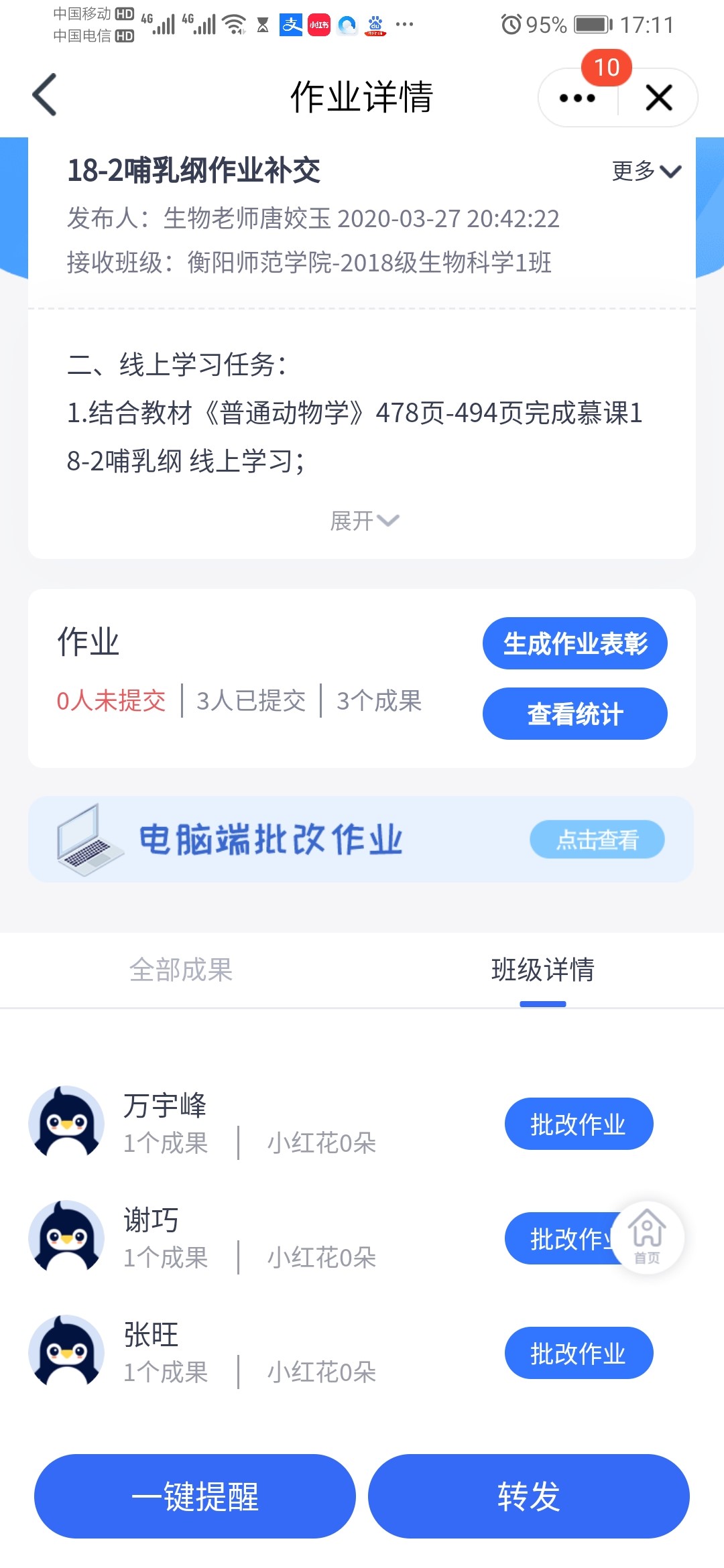Switch to the 全部成果 tab

click(x=181, y=970)
